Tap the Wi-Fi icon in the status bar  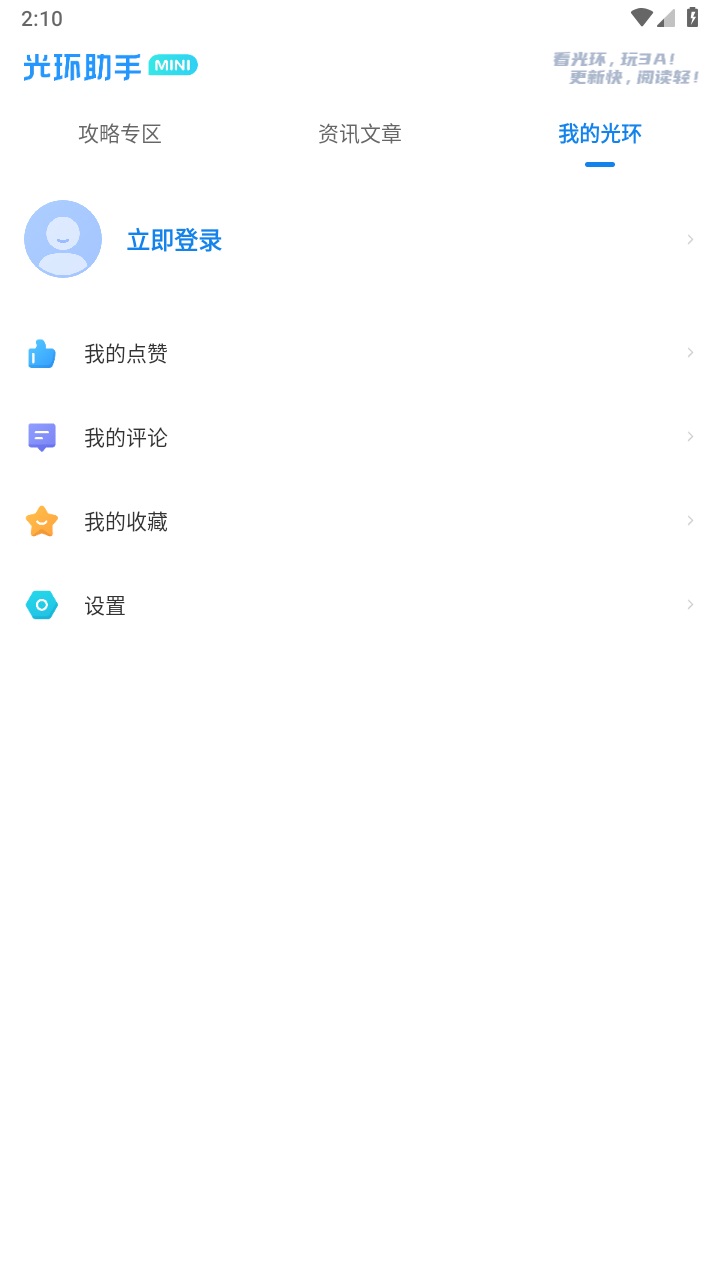(x=643, y=17)
